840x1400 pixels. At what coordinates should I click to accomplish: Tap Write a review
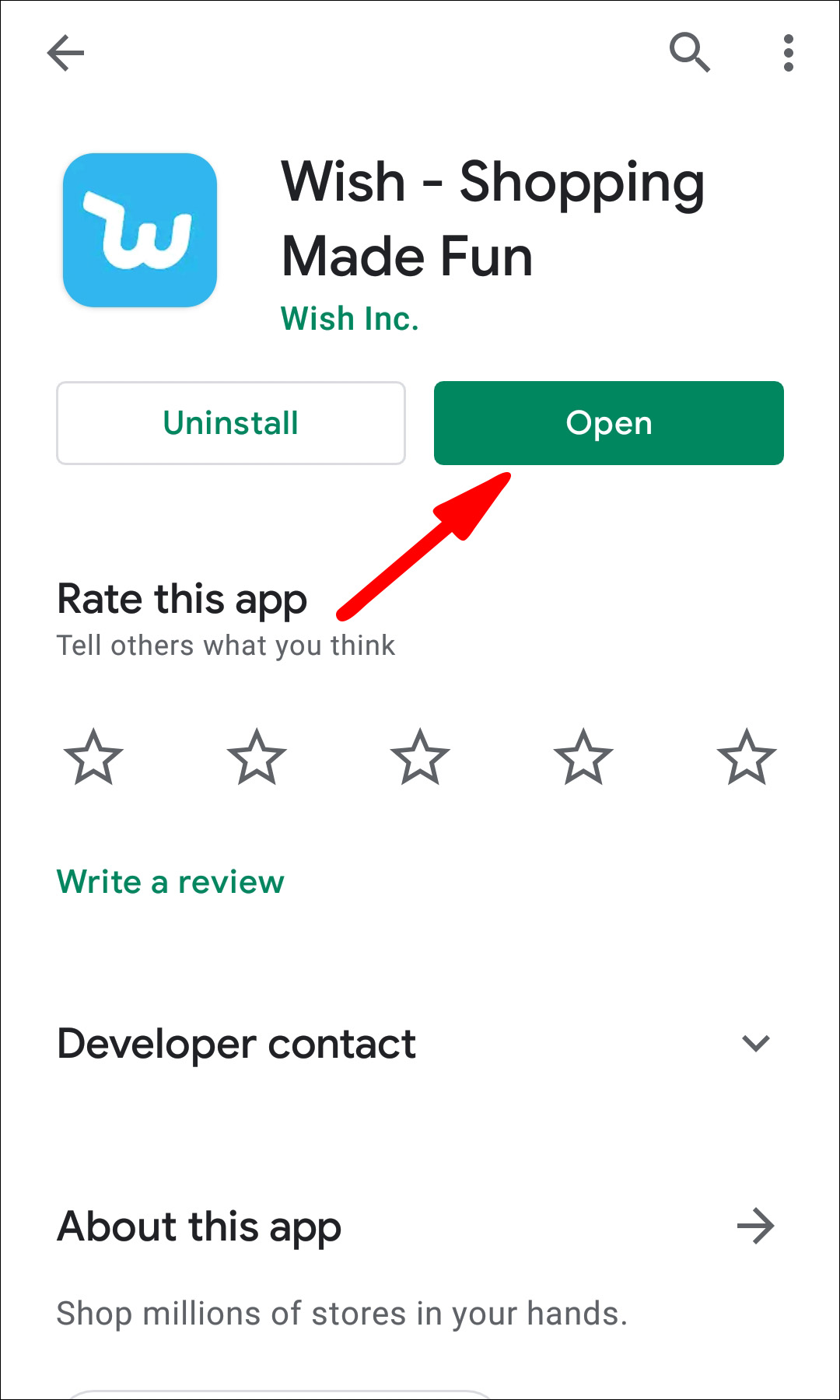(170, 882)
